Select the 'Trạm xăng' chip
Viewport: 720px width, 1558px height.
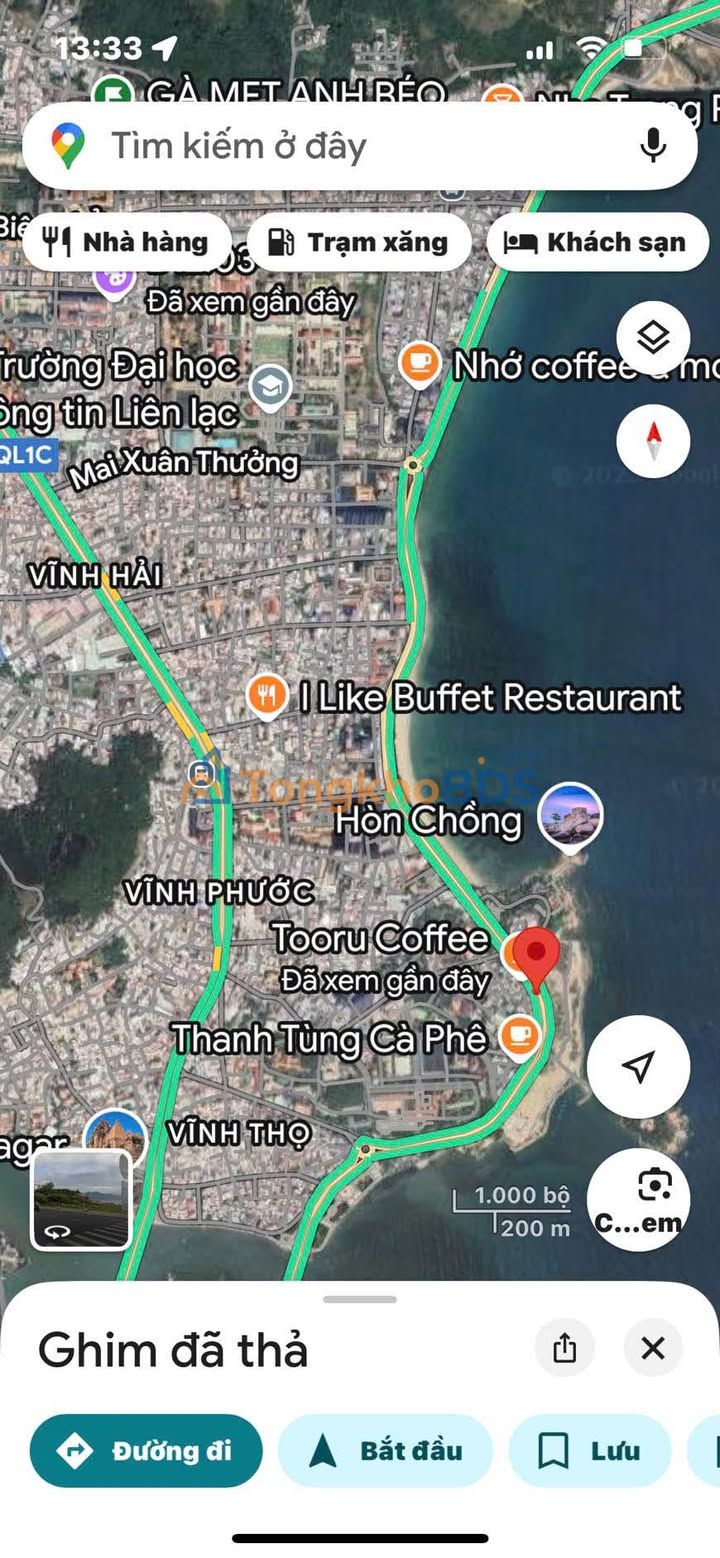tap(358, 242)
